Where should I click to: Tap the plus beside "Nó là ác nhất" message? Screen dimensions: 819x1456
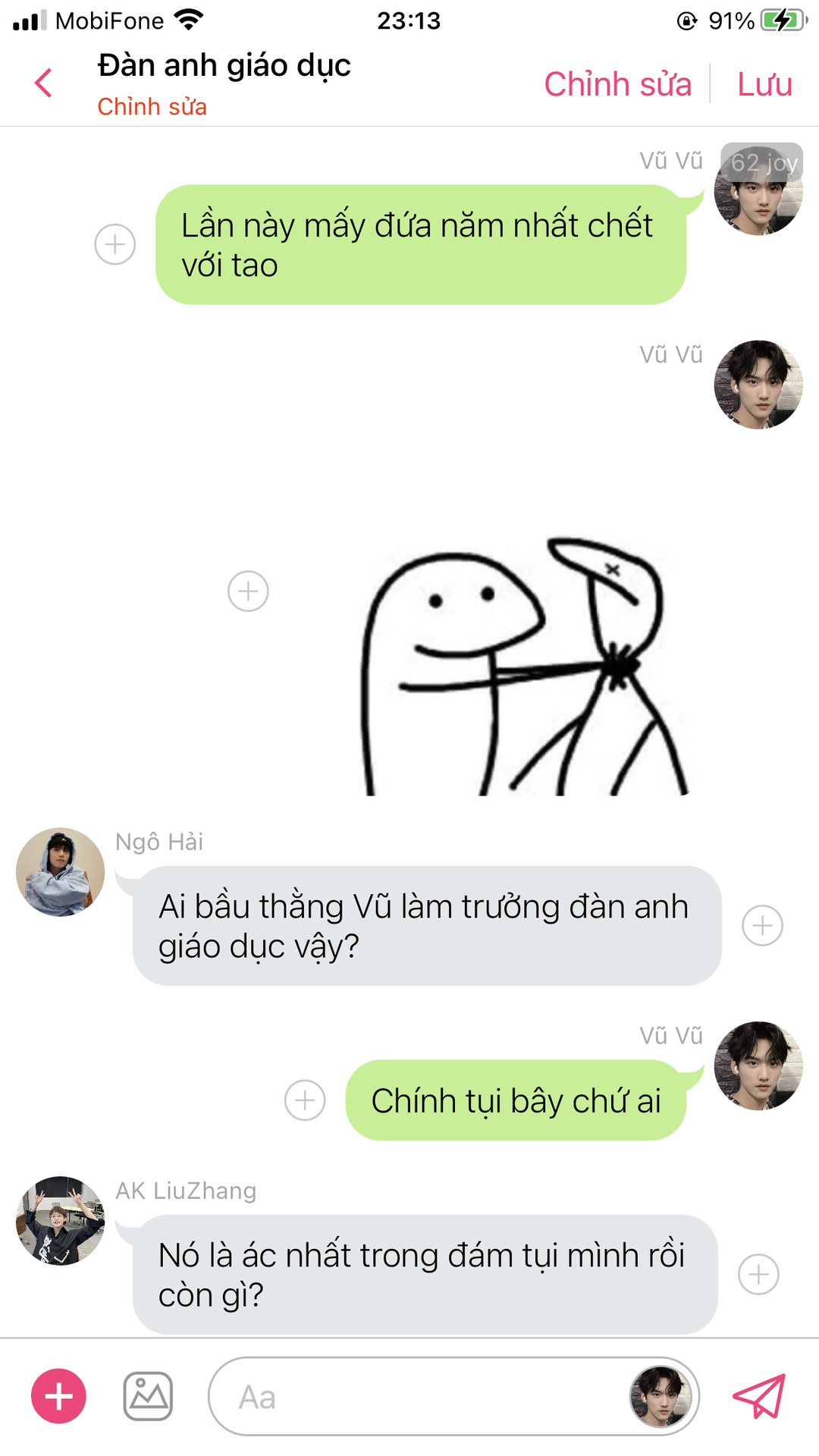click(x=758, y=1275)
